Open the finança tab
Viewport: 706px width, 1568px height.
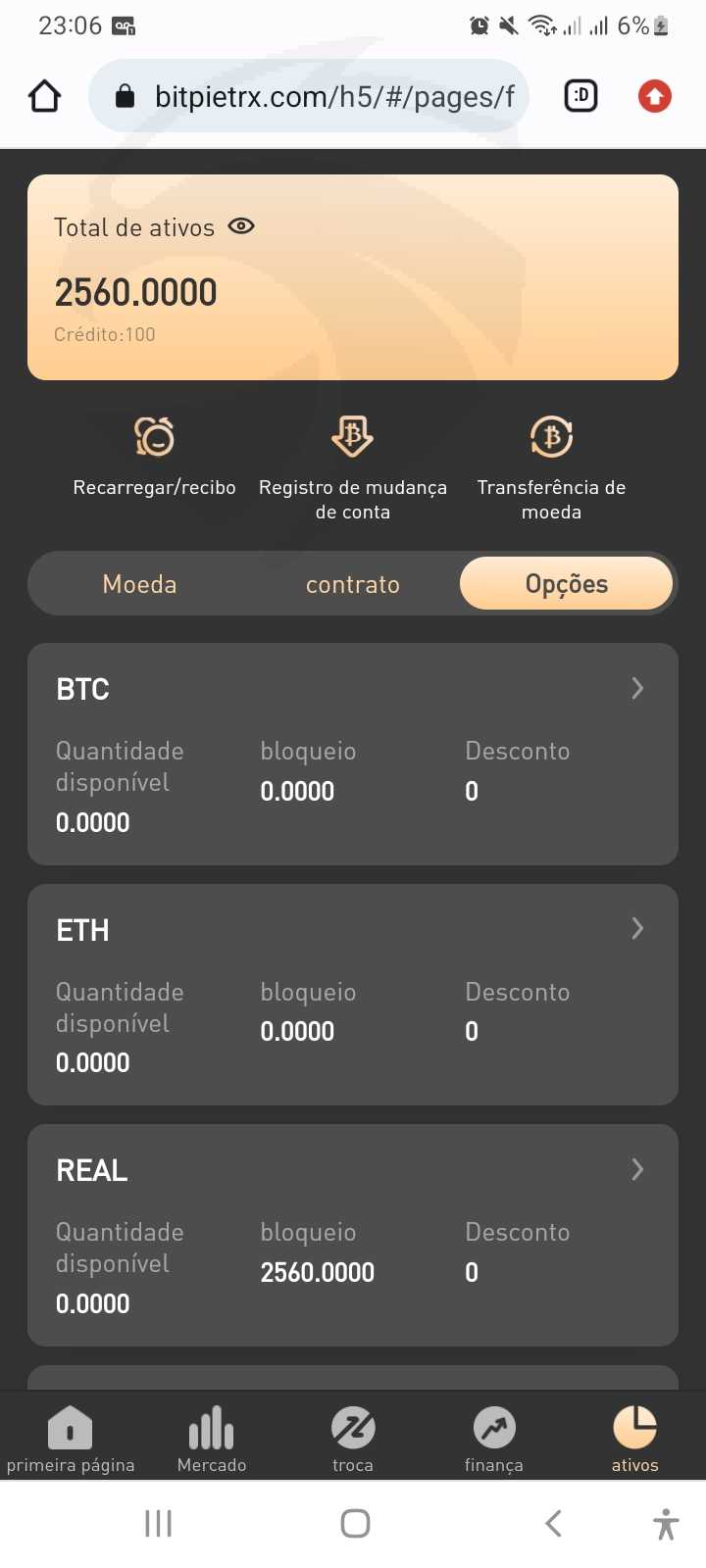tap(494, 1438)
